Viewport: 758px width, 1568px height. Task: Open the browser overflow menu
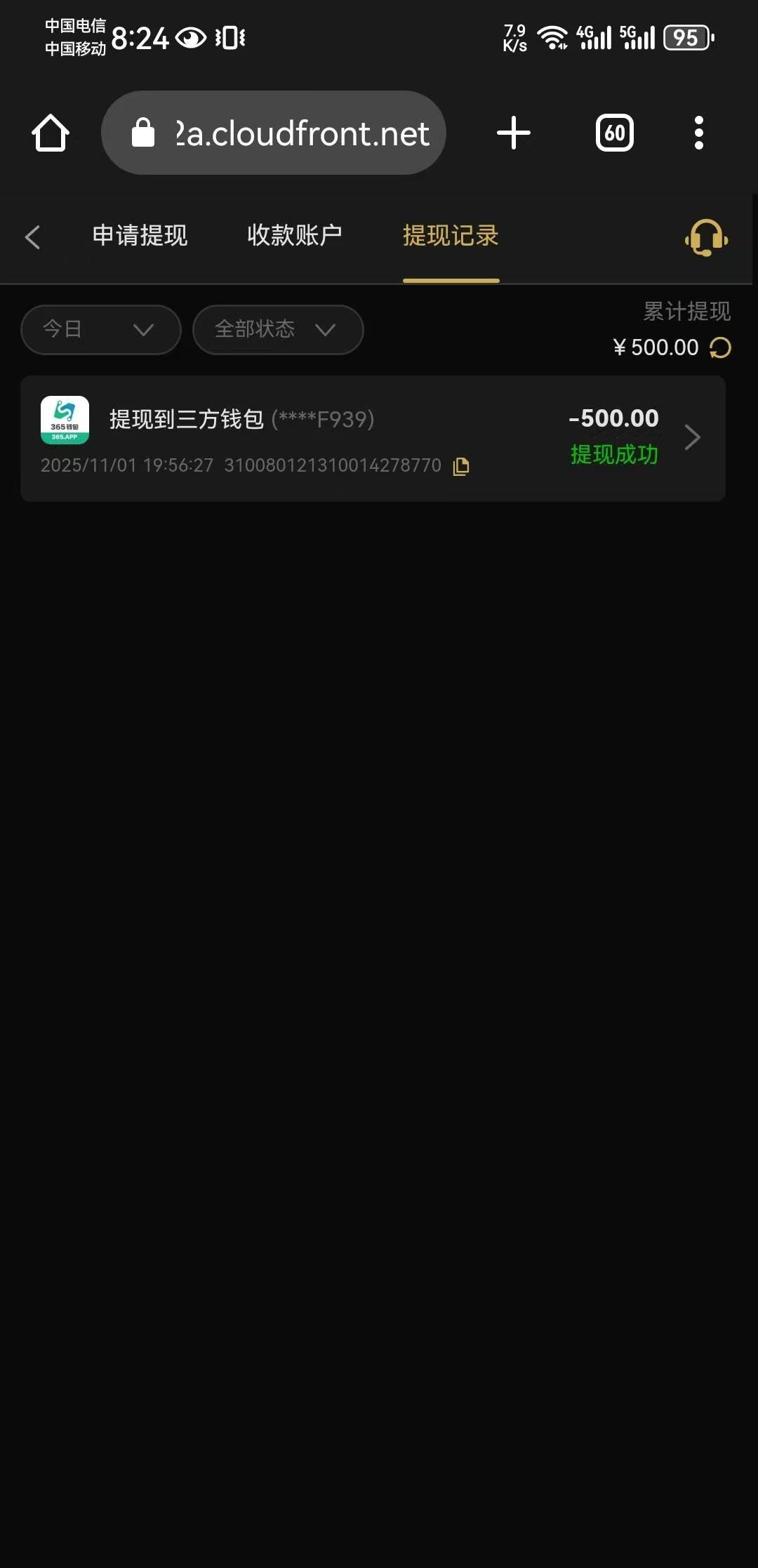click(698, 133)
